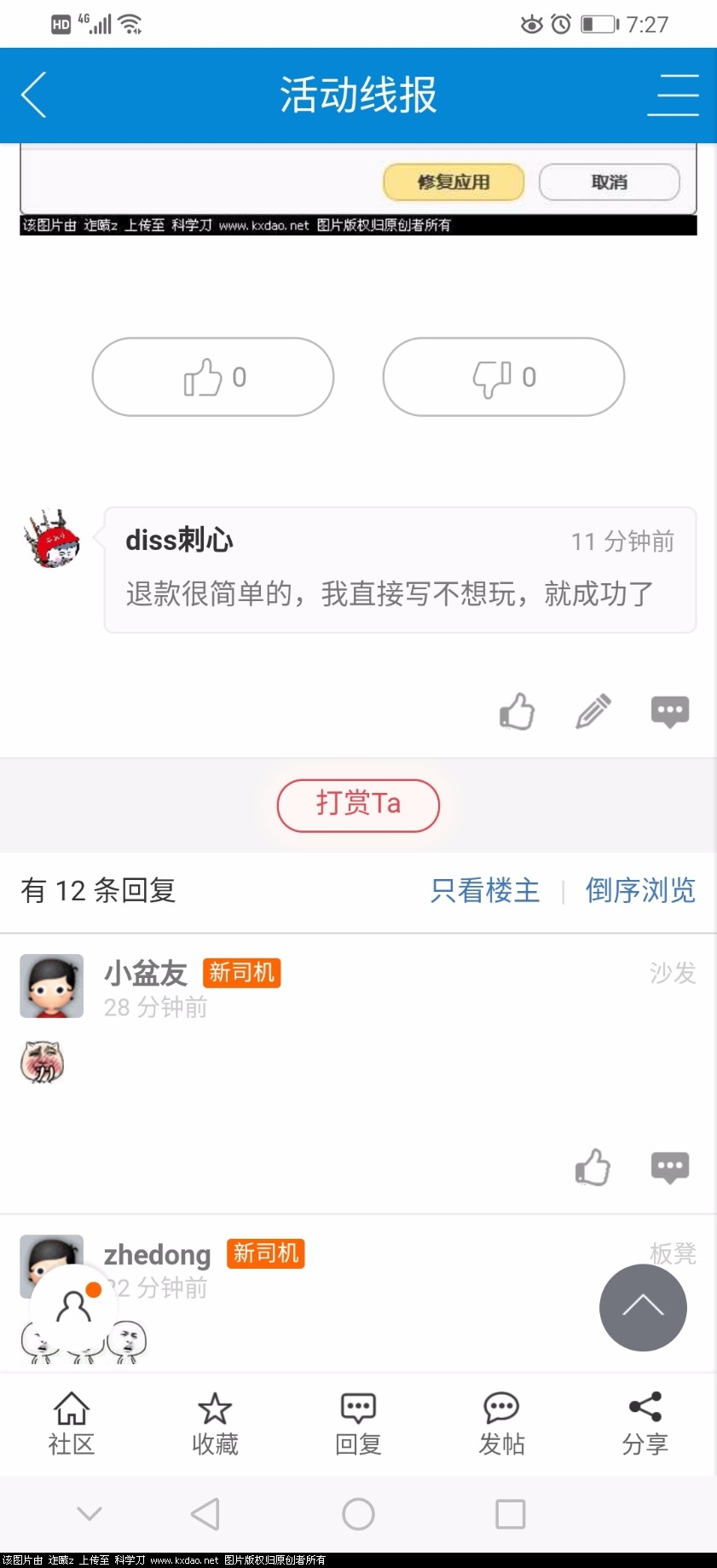The width and height of the screenshot is (717, 1568).
Task: Switch to 倒序浏览 reverse order
Action: click(x=640, y=890)
